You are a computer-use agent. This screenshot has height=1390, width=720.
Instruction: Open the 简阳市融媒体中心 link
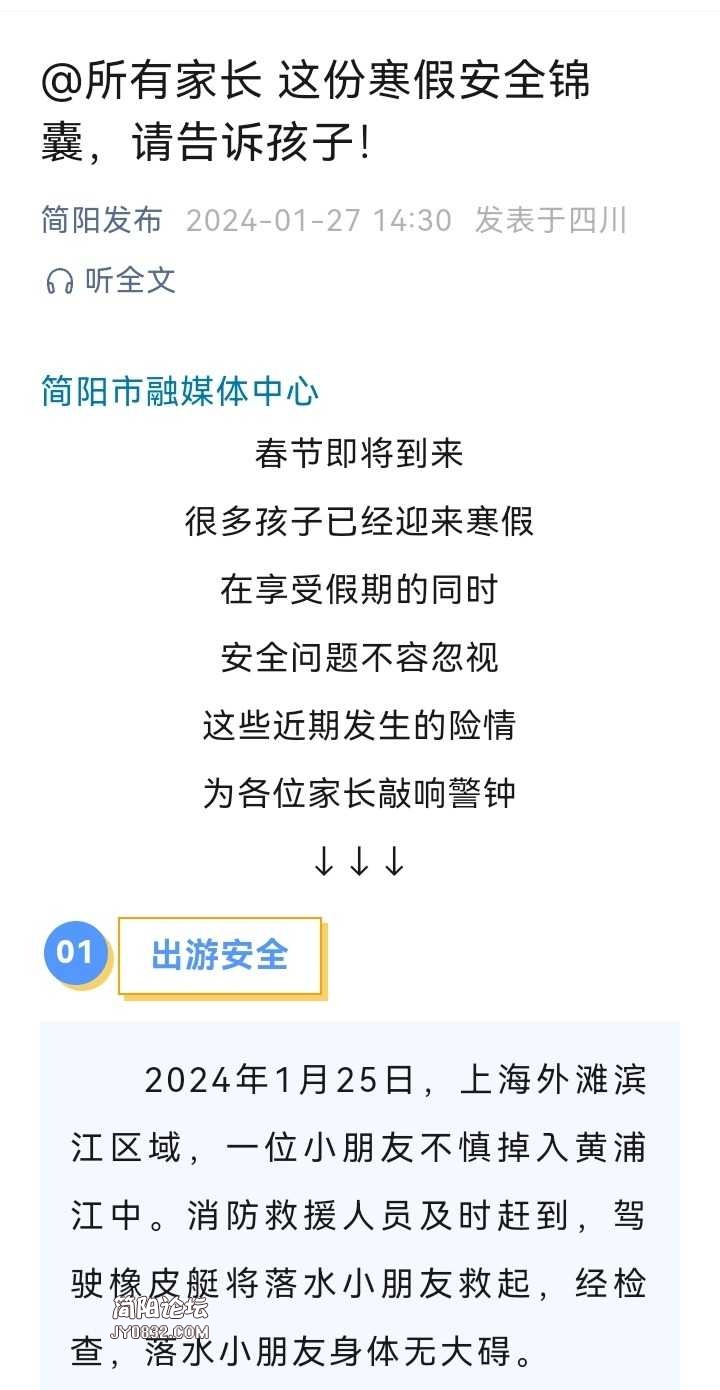pyautogui.click(x=180, y=391)
